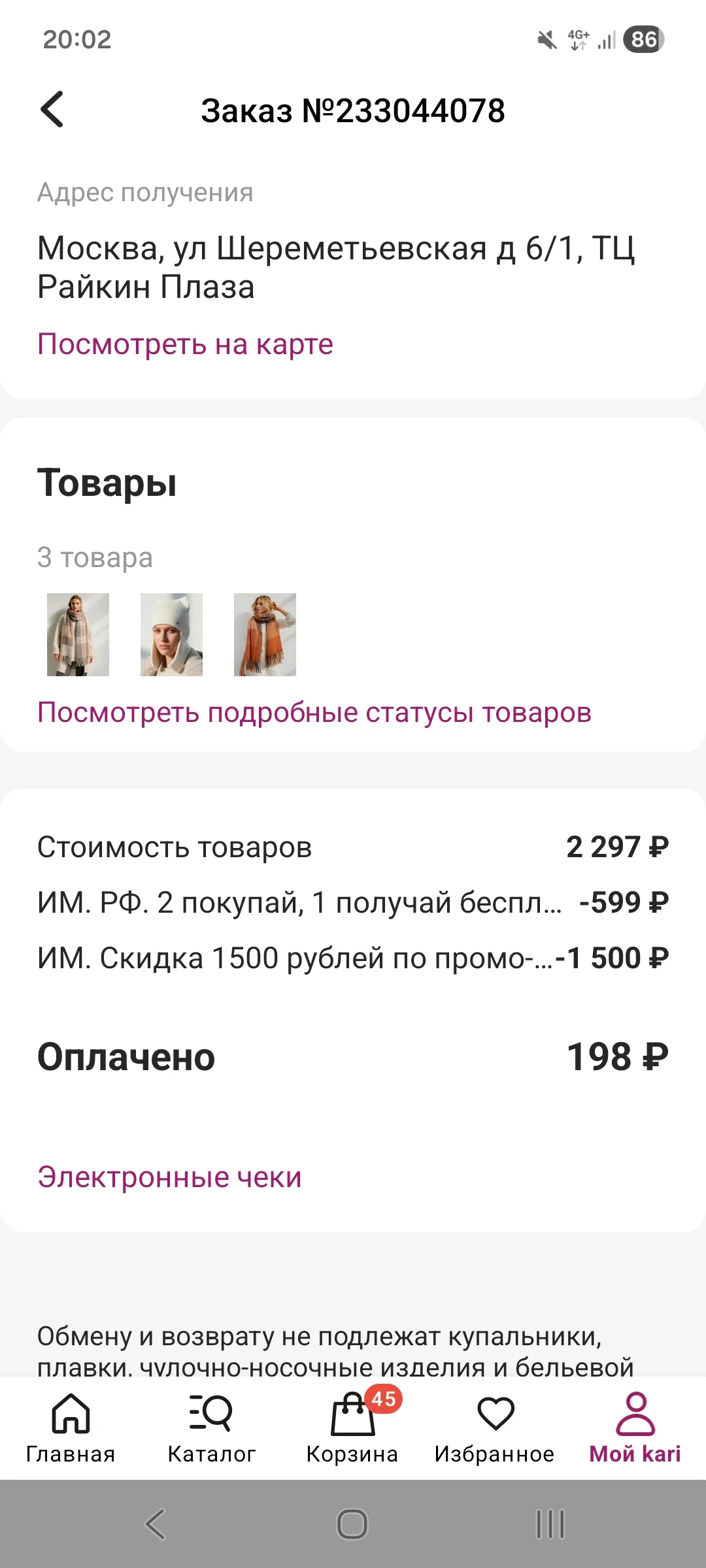This screenshot has height=1568, width=706.
Task: Open system recent apps button
Action: pos(550,1524)
